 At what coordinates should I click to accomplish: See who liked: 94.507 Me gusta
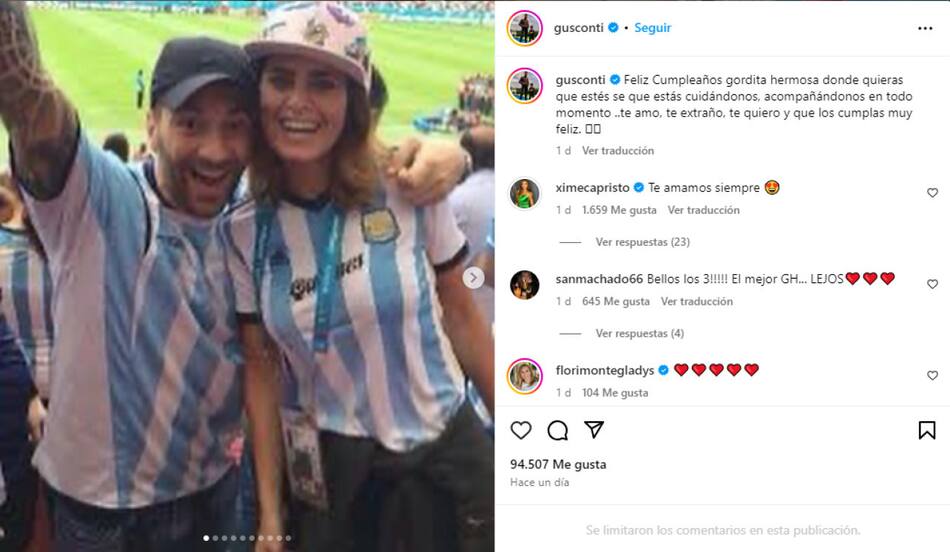pos(557,464)
